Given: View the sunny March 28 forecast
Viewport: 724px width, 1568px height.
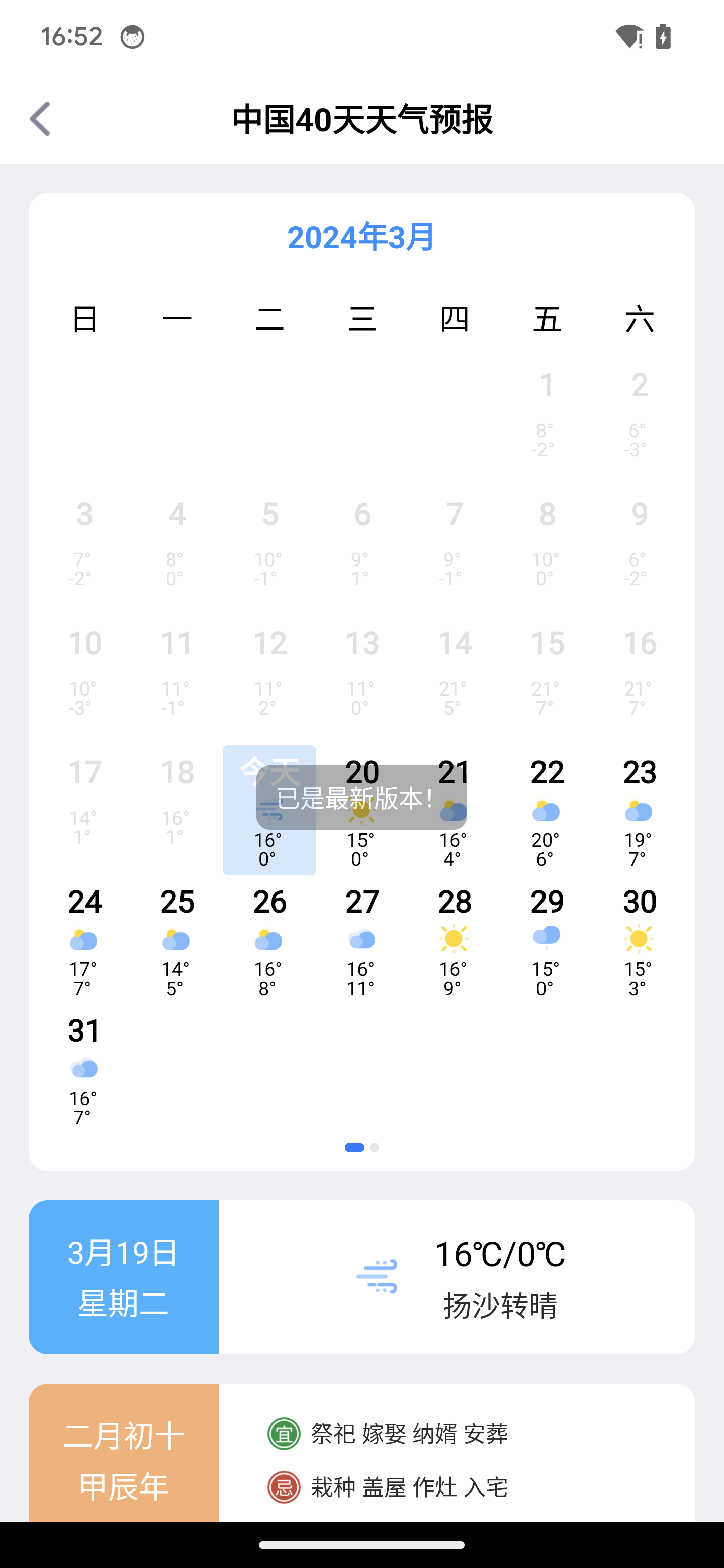Looking at the screenshot, I should (x=454, y=940).
